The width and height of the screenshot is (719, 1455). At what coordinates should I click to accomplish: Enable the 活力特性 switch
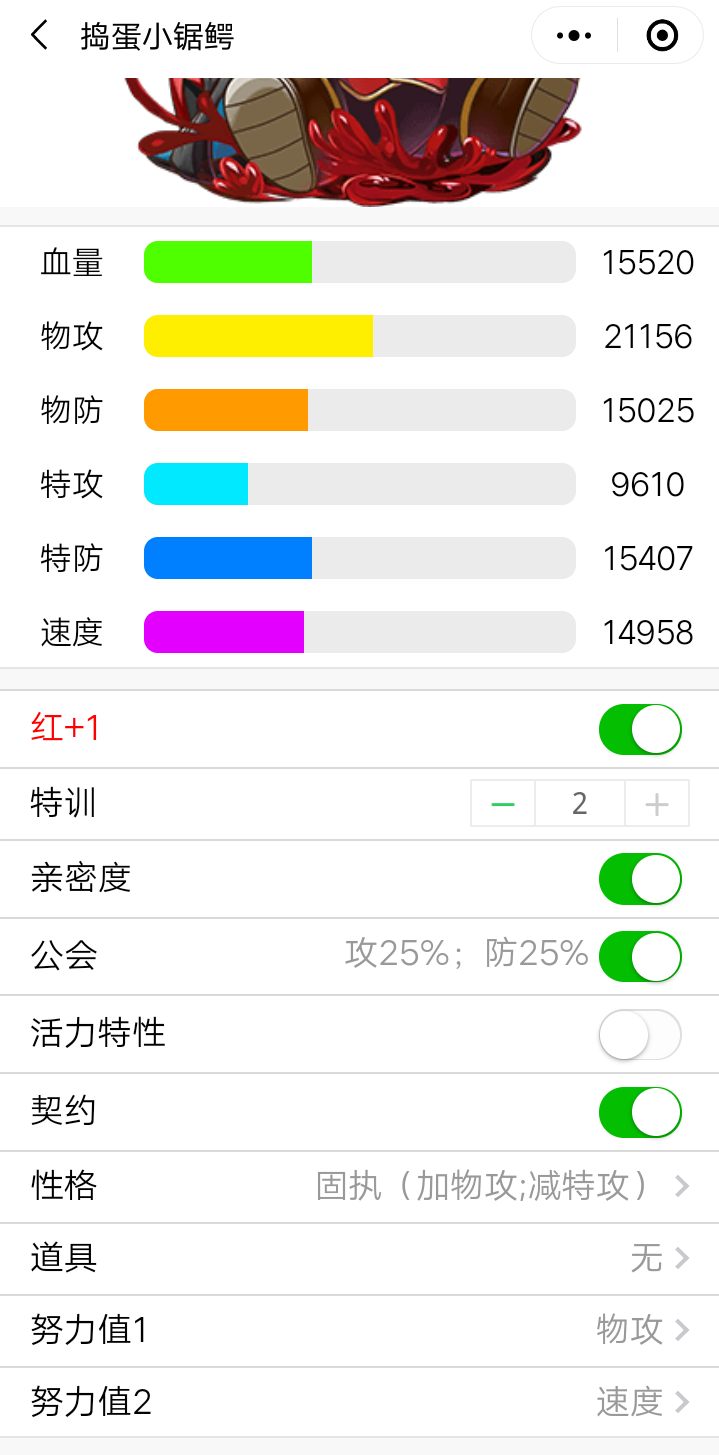click(x=640, y=1035)
